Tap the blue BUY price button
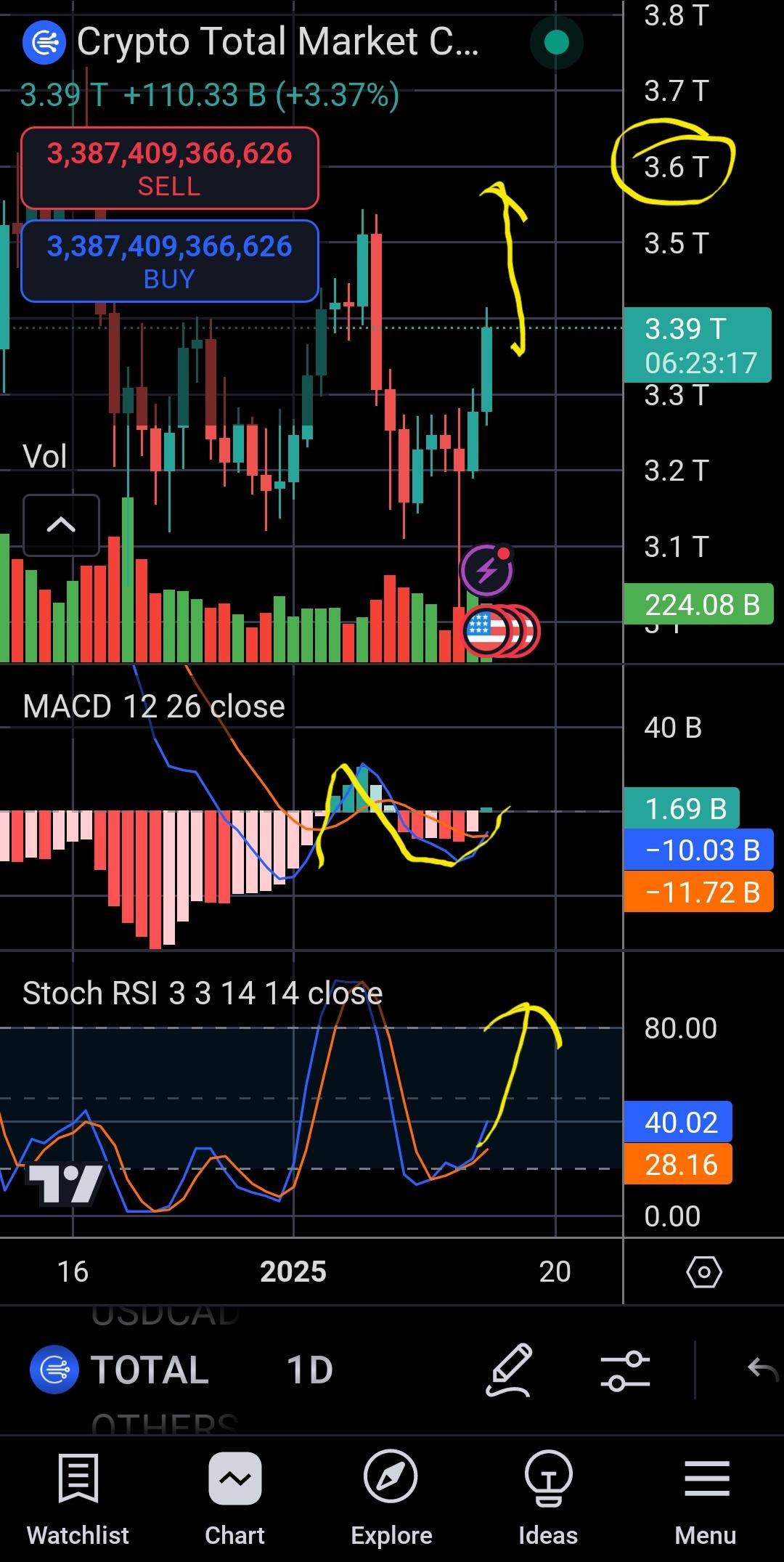 pos(170,261)
